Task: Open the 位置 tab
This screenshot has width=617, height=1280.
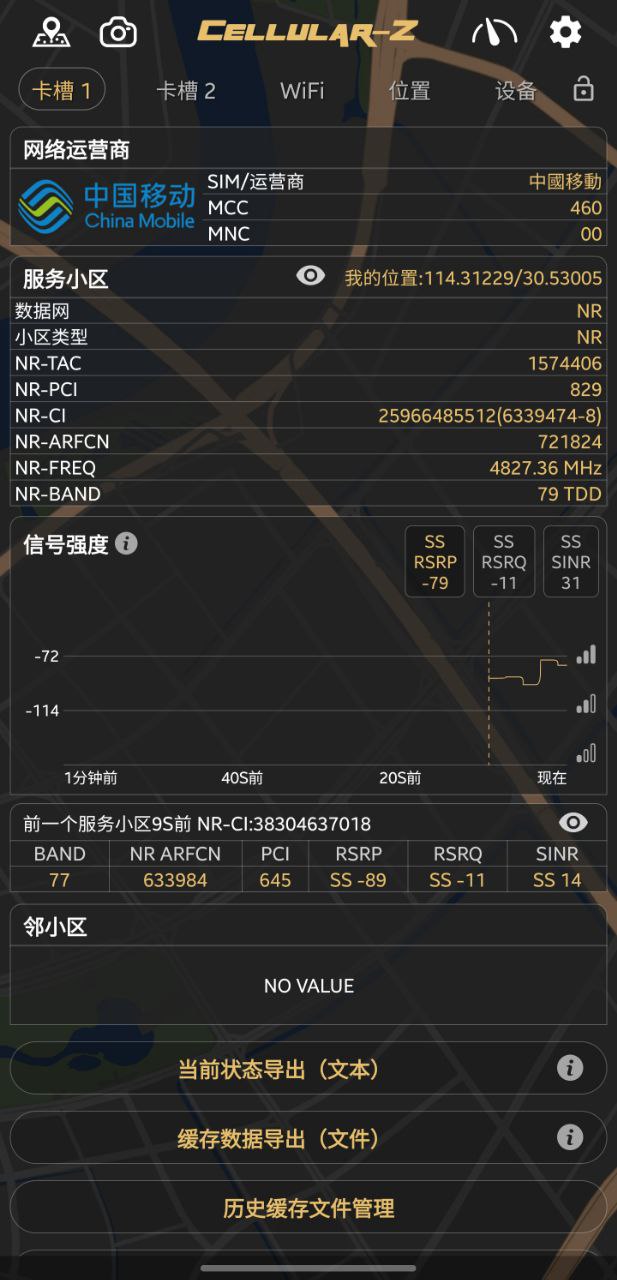Action: (409, 91)
